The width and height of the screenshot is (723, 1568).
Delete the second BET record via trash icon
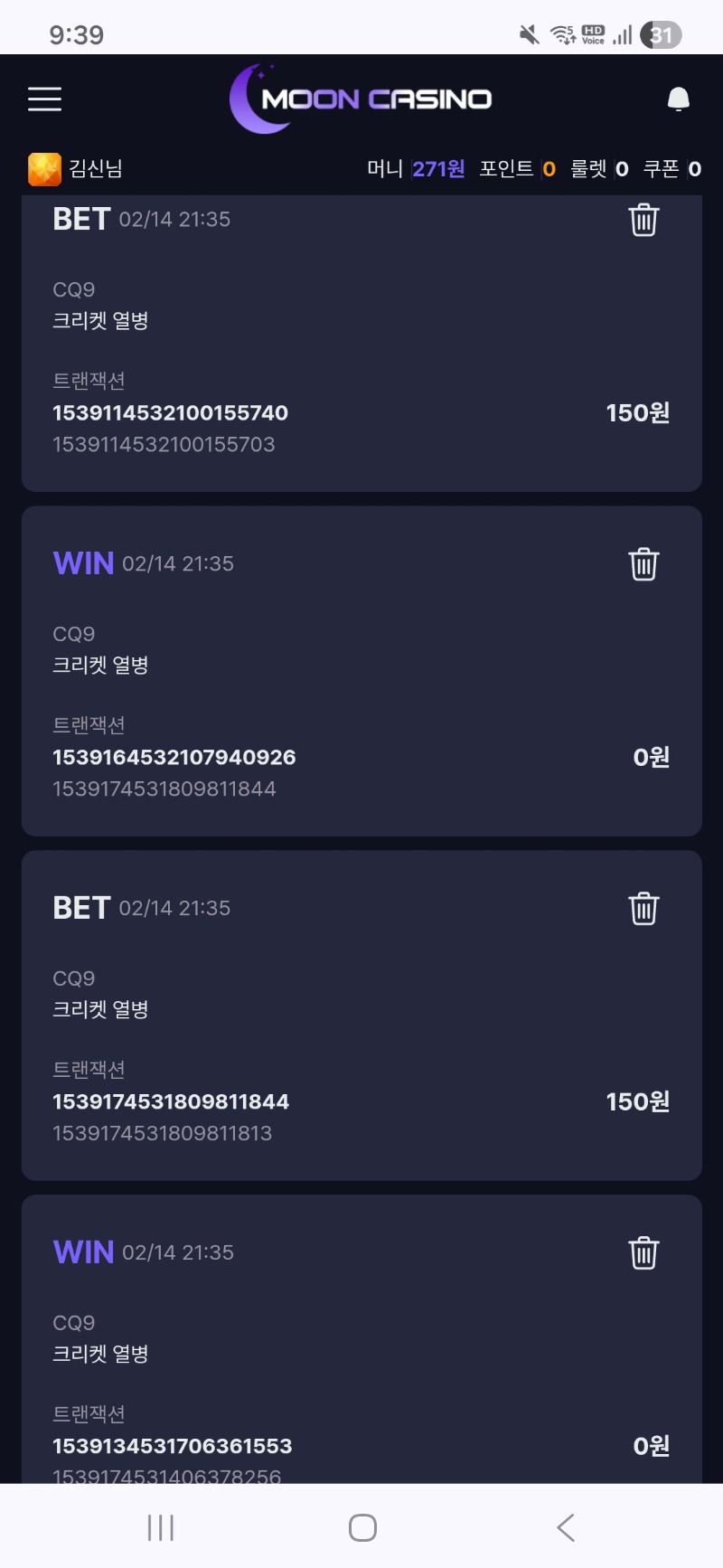(x=643, y=909)
